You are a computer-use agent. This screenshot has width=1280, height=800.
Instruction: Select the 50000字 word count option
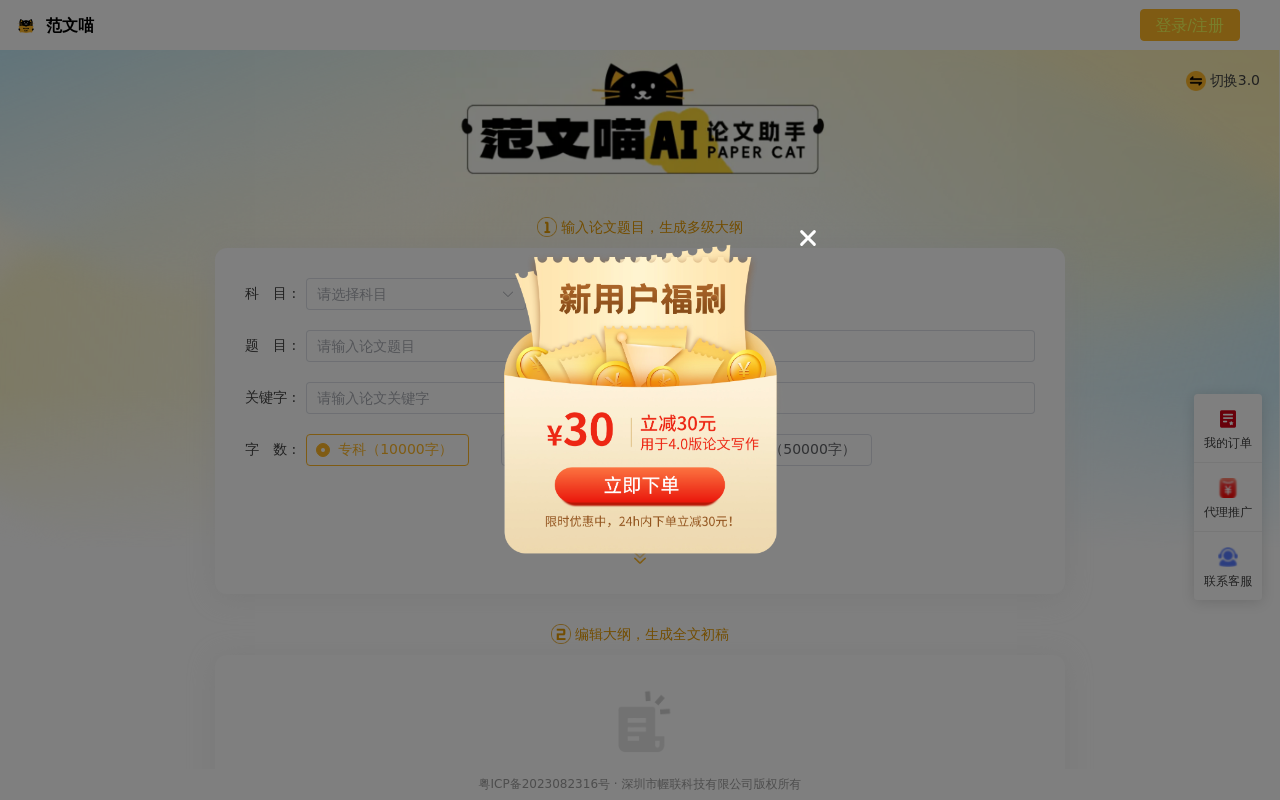[x=822, y=450]
